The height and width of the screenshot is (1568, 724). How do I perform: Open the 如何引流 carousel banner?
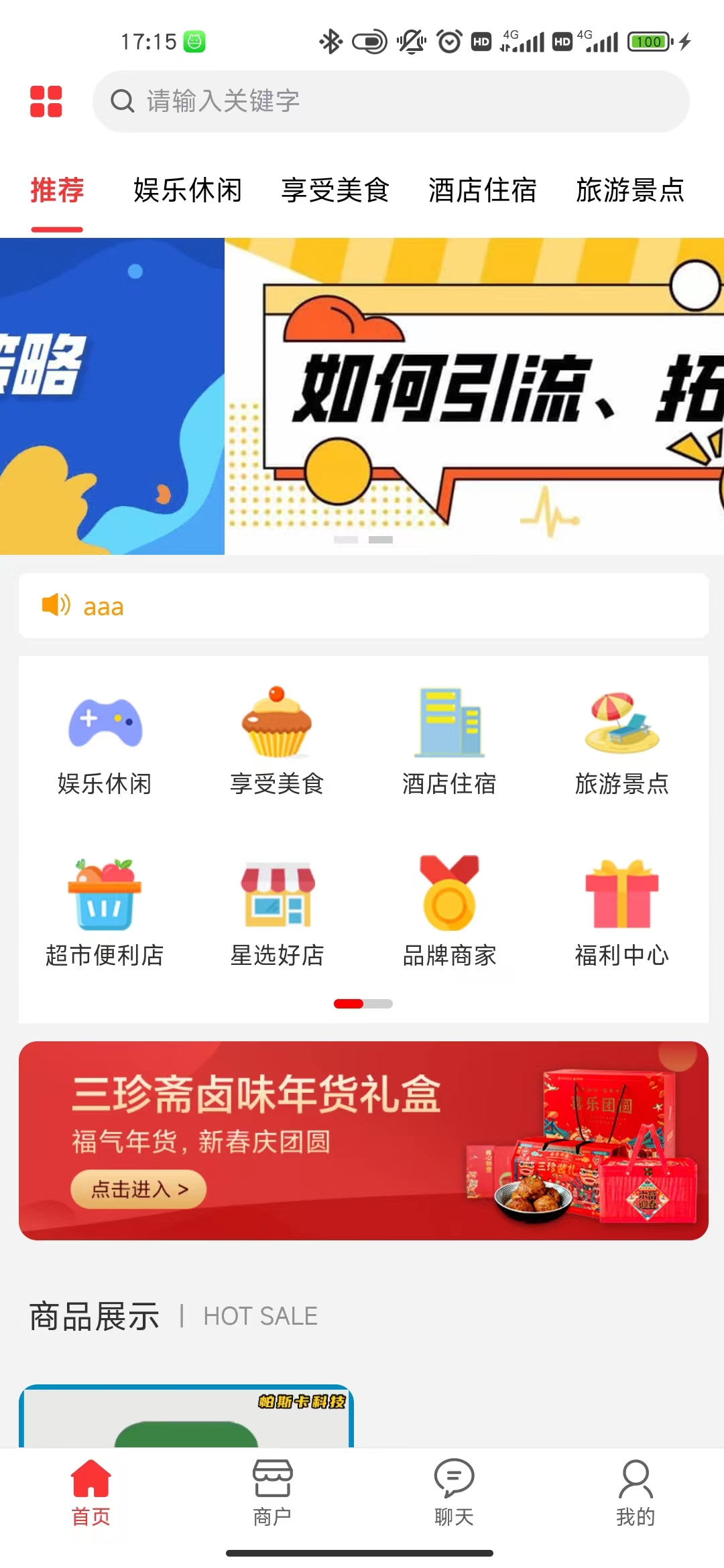click(x=474, y=395)
